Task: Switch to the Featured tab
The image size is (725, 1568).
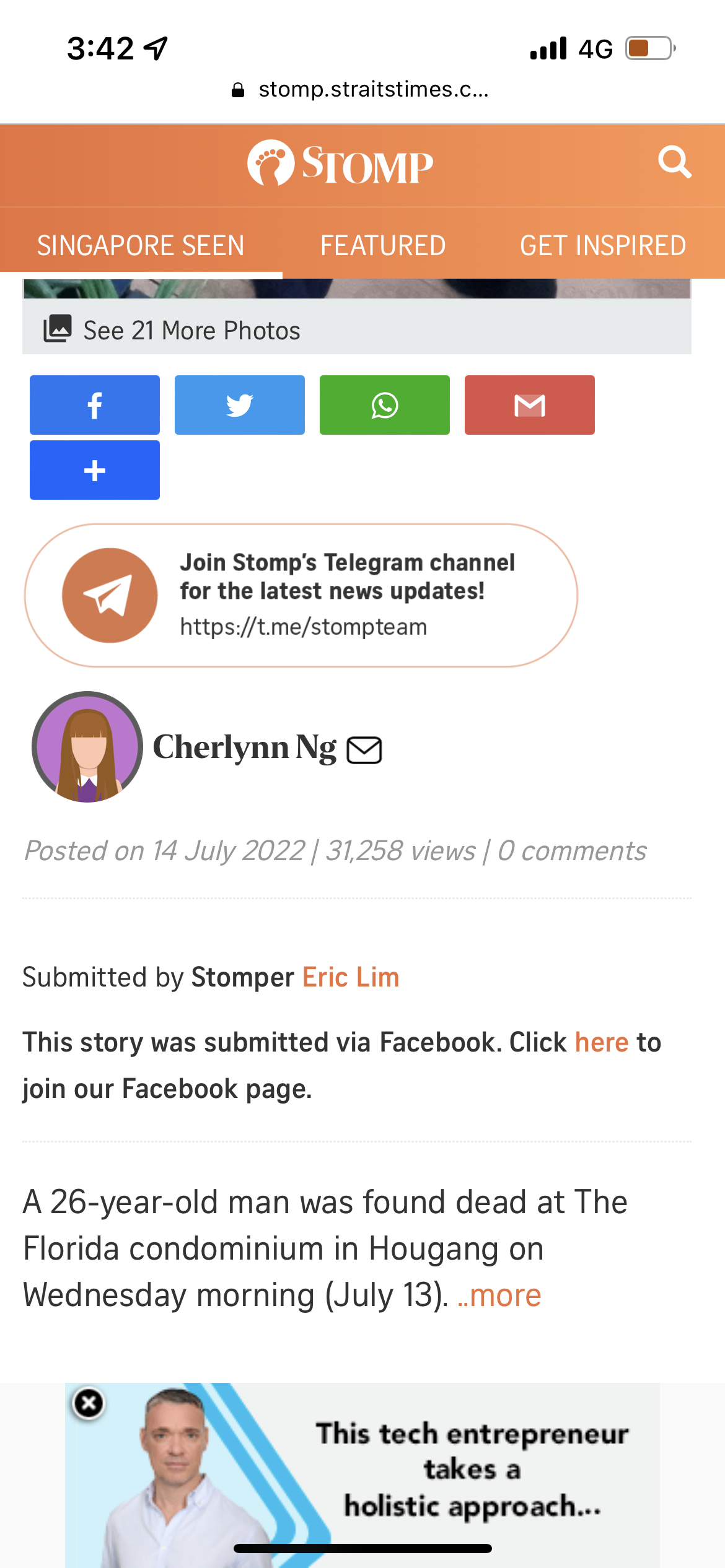Action: (x=383, y=245)
